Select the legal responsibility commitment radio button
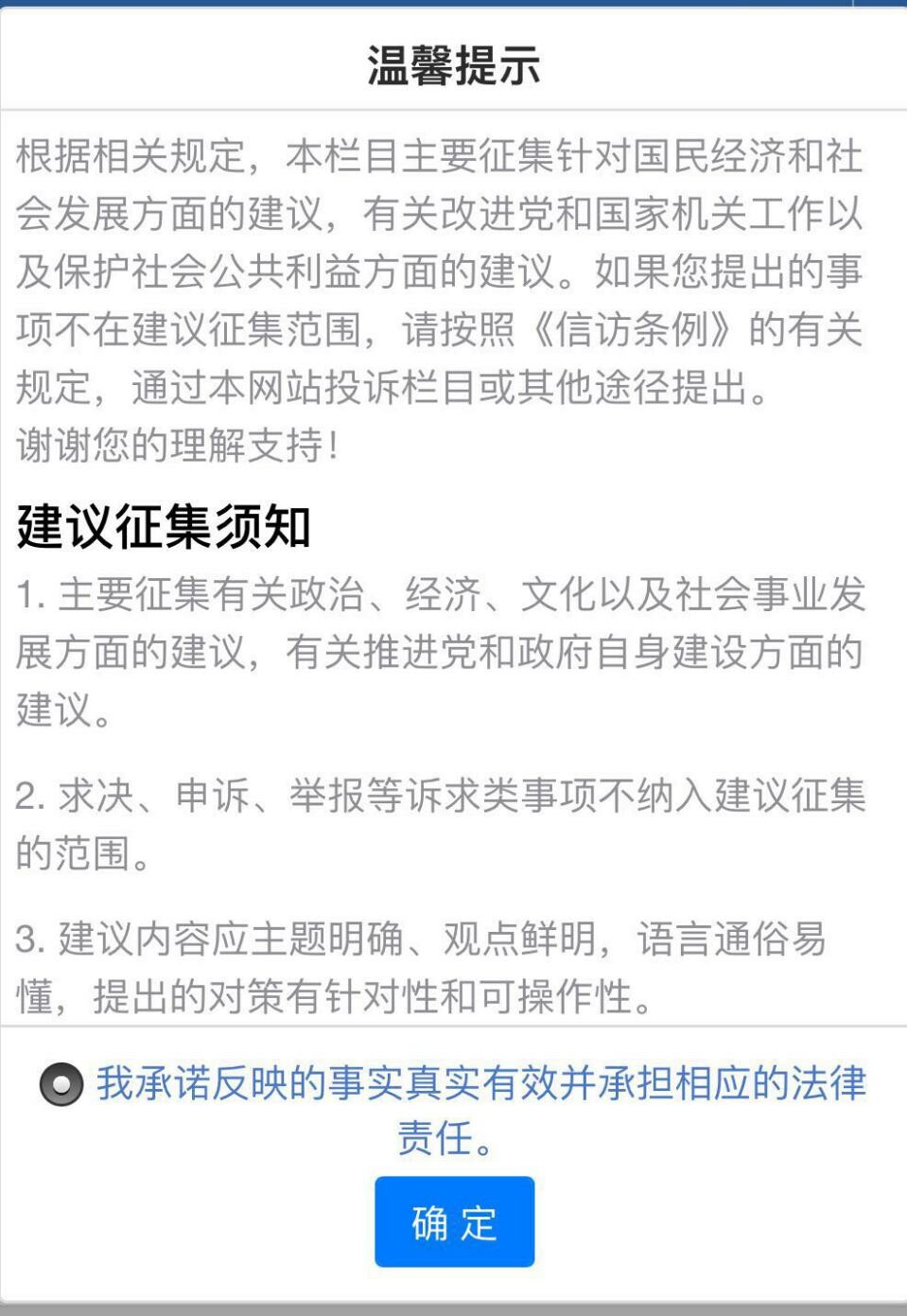This screenshot has height=1316, width=907. tap(61, 1084)
